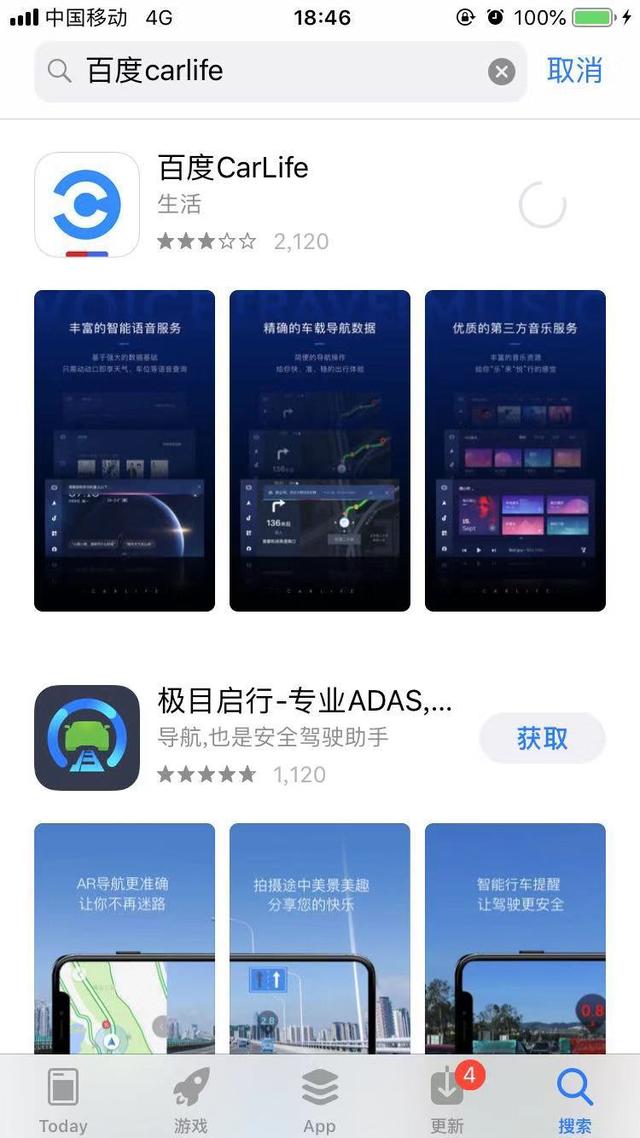View 百度CarLife voice service screenshot
This screenshot has height=1138, width=640.
coord(124,450)
